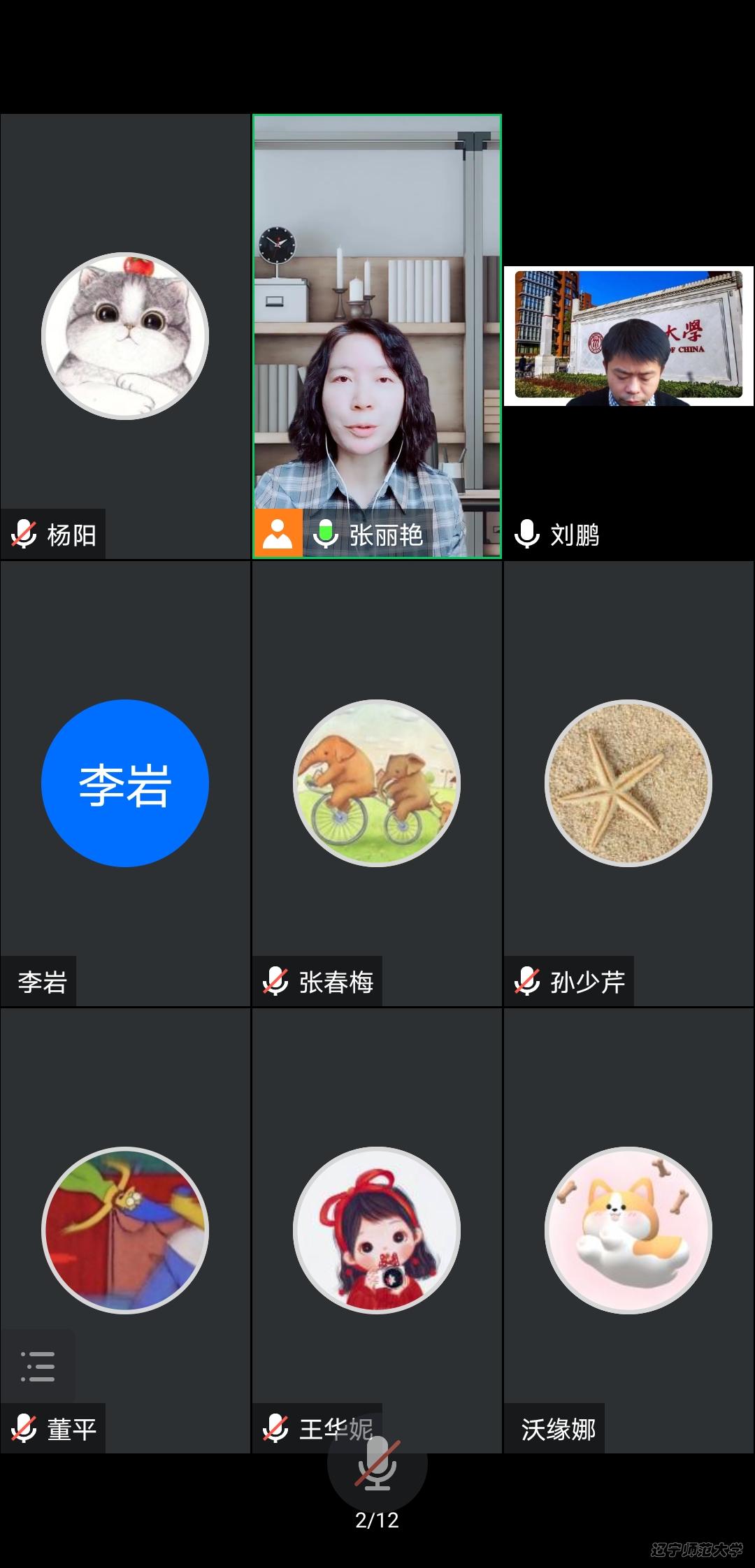755x1568 pixels.
Task: Select 张春梅's participant tile
Action: coord(377,783)
